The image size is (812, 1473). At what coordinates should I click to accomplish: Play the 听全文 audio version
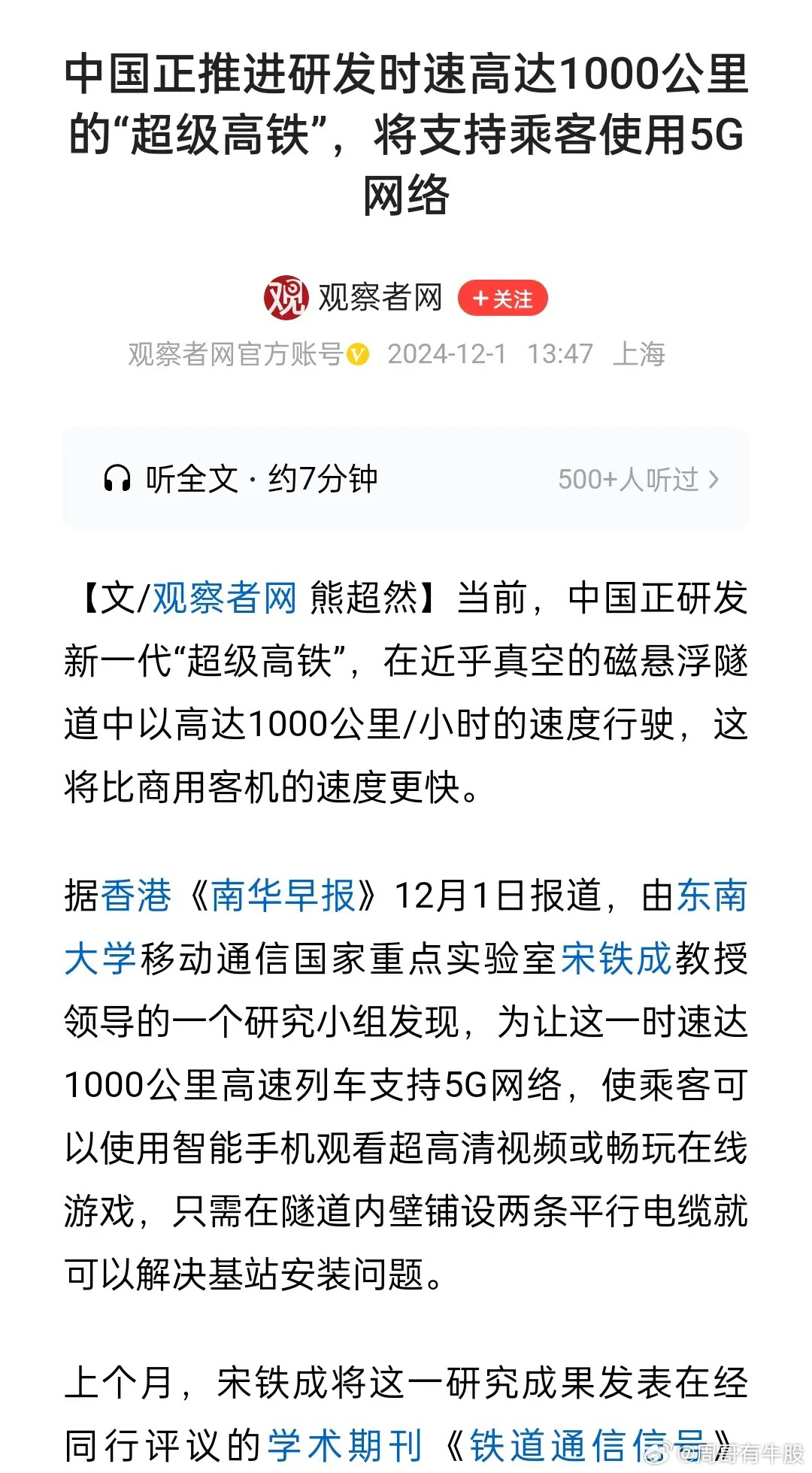click(241, 479)
